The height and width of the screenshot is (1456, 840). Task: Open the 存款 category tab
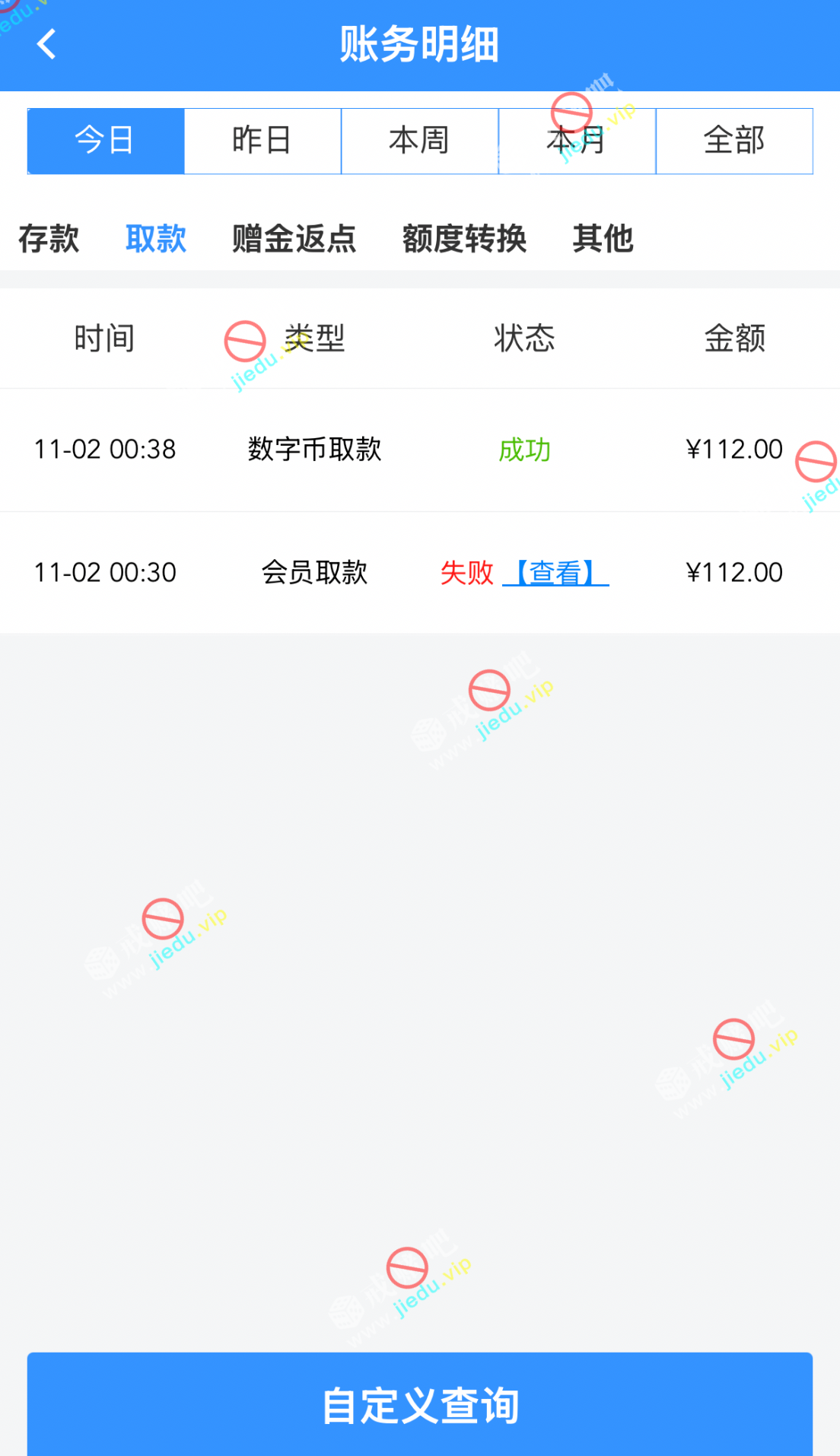click(x=49, y=239)
